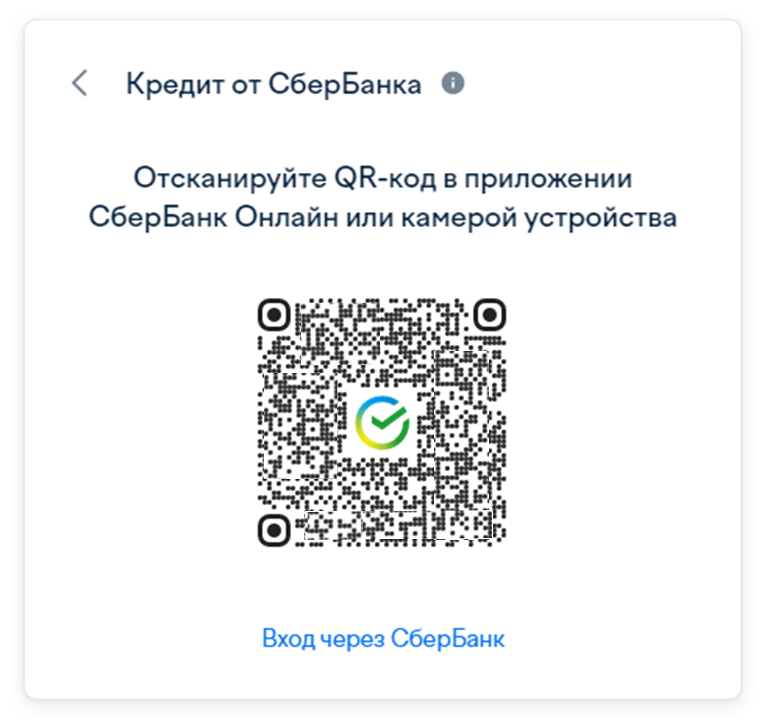Open the info icon near Кредит от СберБанка
The height and width of the screenshot is (725, 778).
(453, 83)
